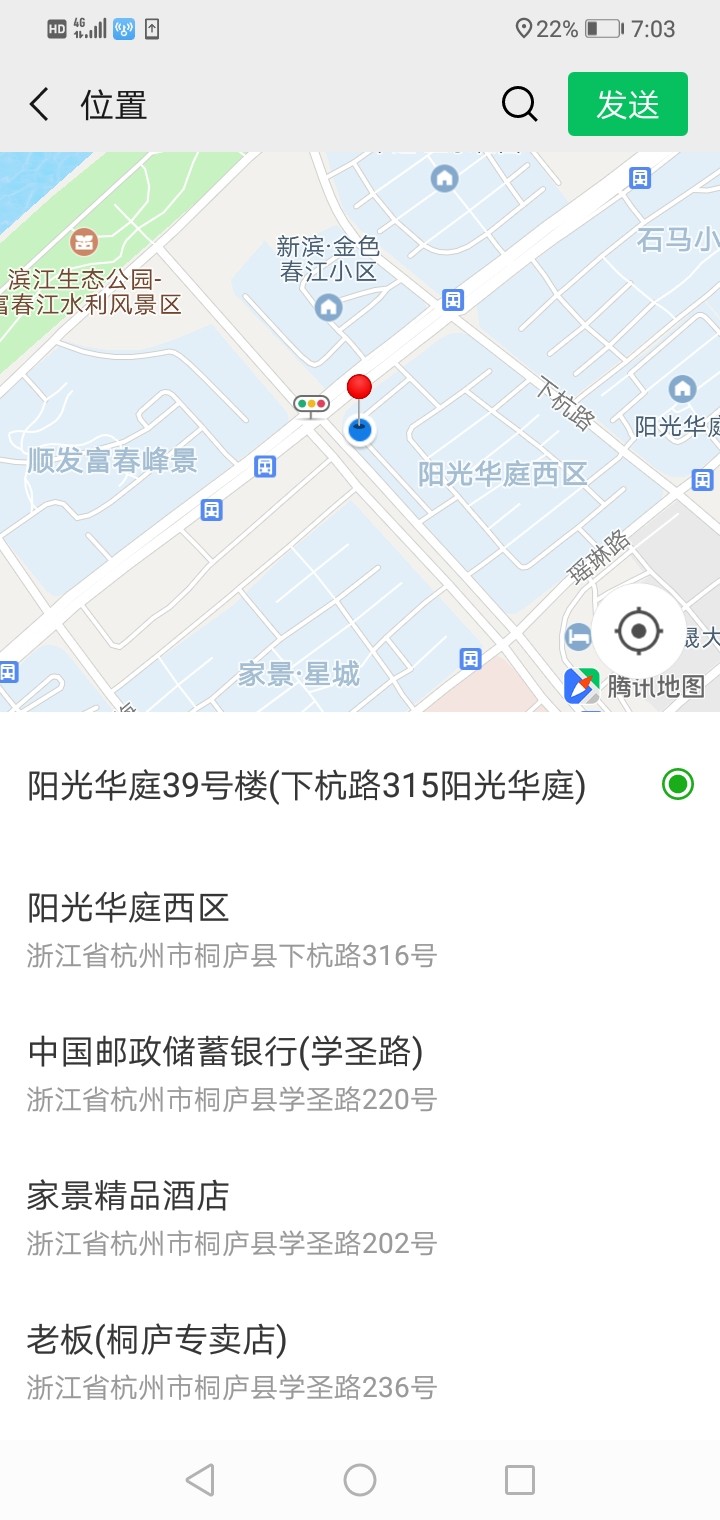Open the recent apps view
The image size is (720, 1520).
point(520,1480)
